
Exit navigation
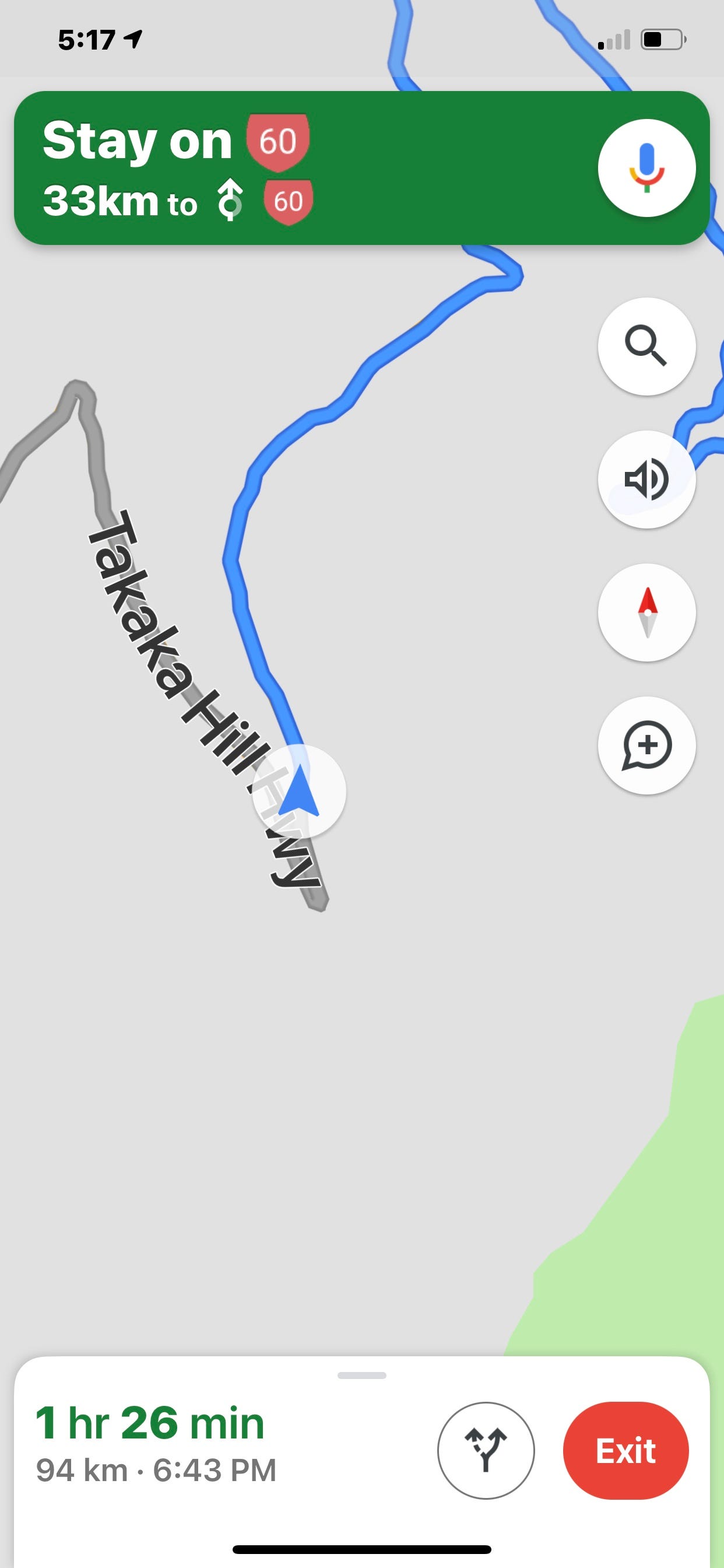(625, 1451)
